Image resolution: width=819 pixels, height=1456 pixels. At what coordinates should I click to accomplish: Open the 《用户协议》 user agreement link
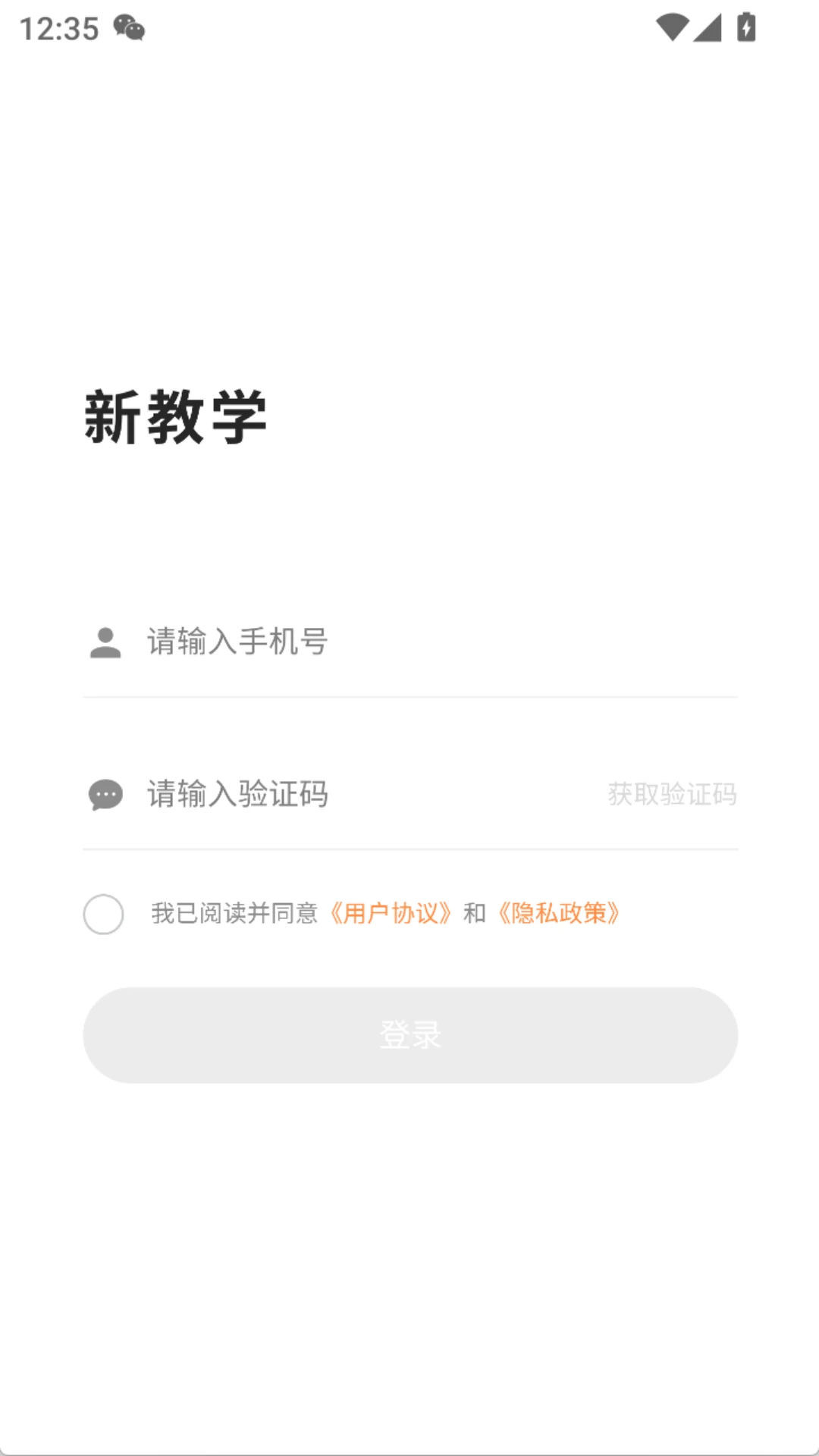(391, 913)
